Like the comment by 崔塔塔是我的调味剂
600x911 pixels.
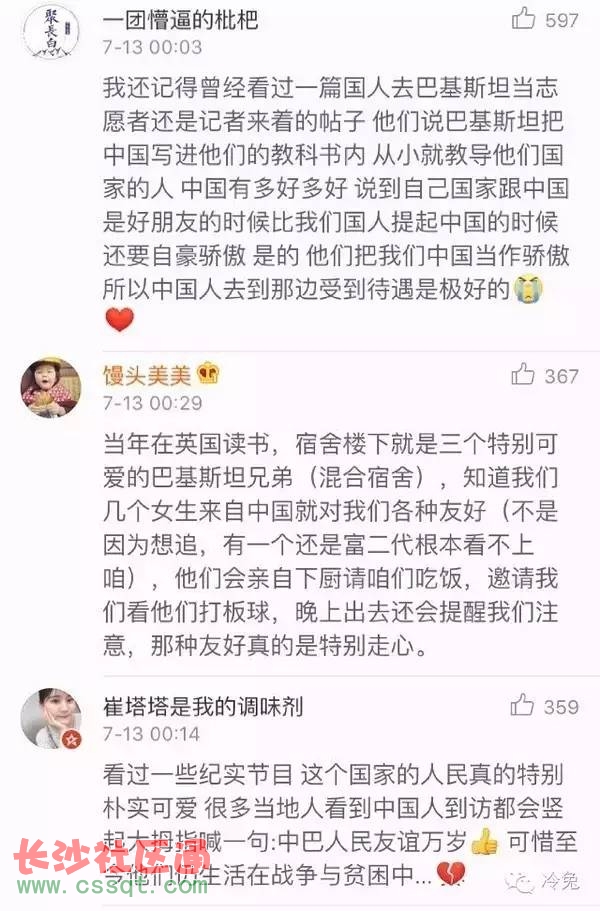(524, 705)
